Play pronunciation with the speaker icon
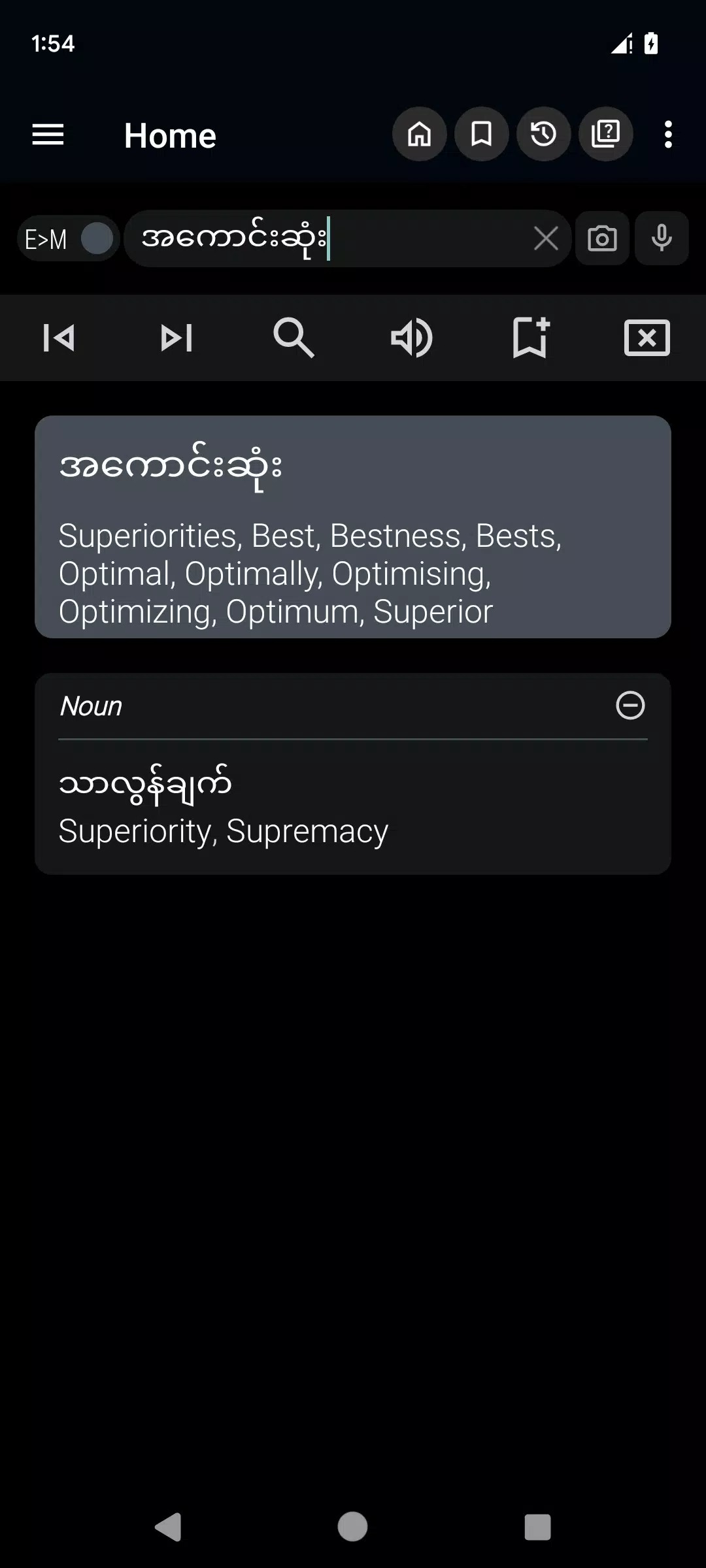The image size is (706, 1568). click(411, 338)
